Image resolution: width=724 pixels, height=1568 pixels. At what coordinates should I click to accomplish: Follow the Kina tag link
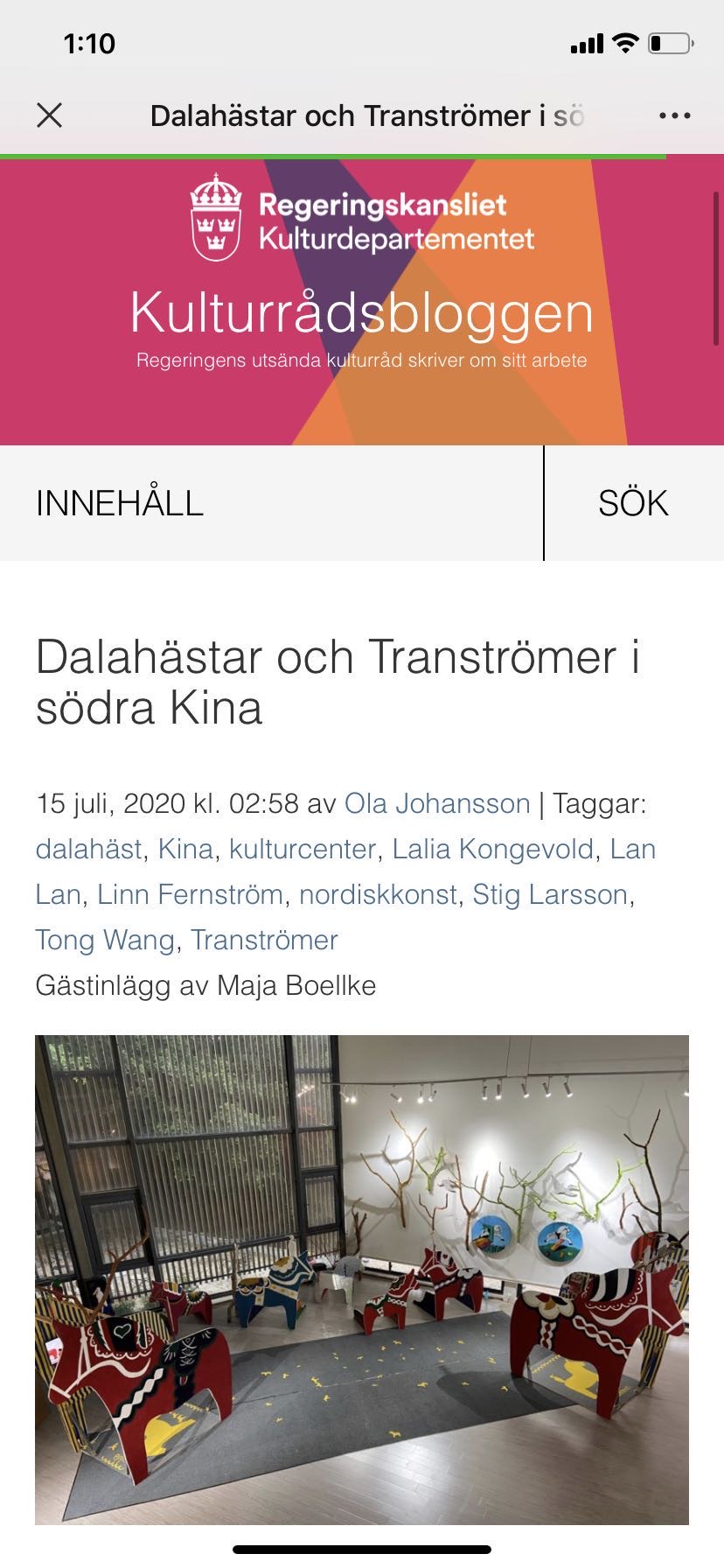(185, 849)
